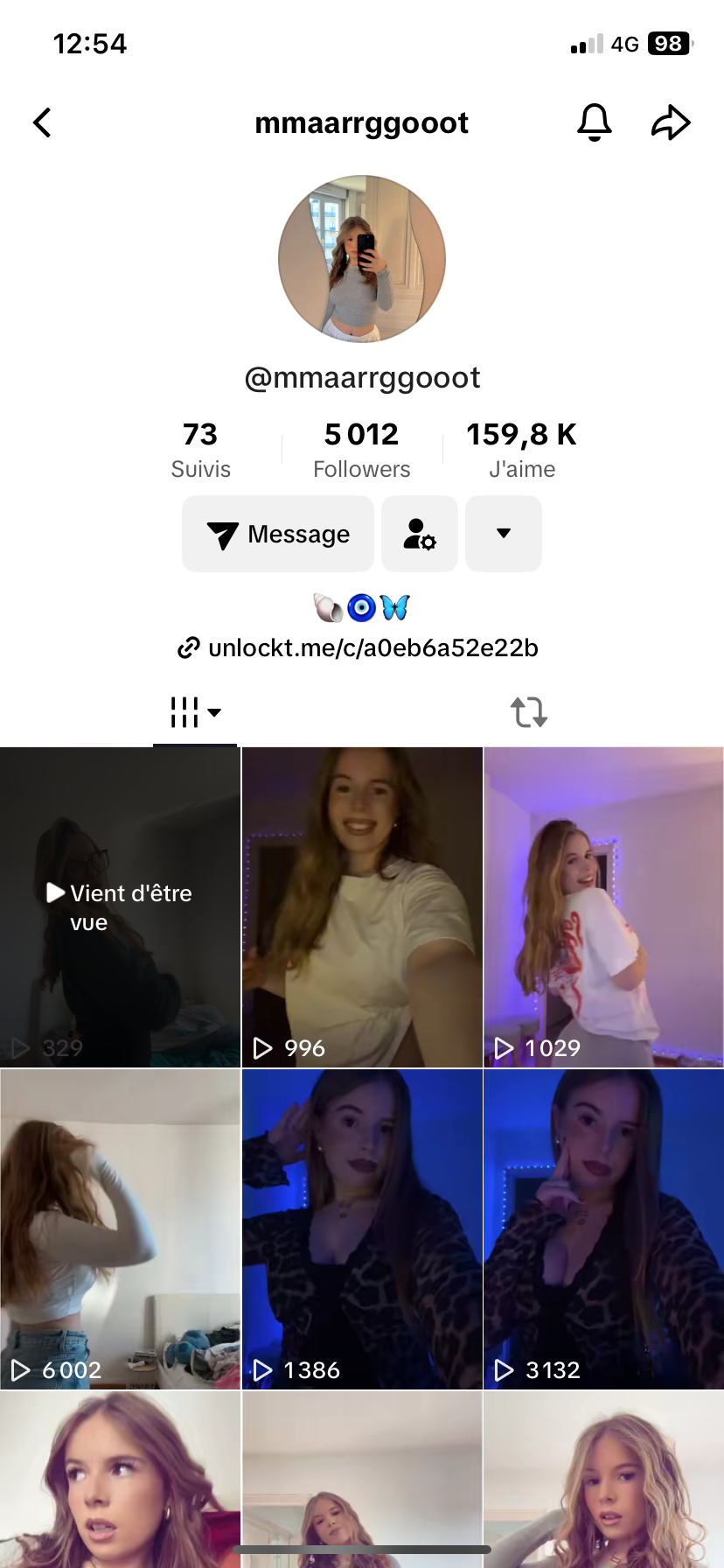Expand the suggested accounts dropdown arrow

pos(504,534)
